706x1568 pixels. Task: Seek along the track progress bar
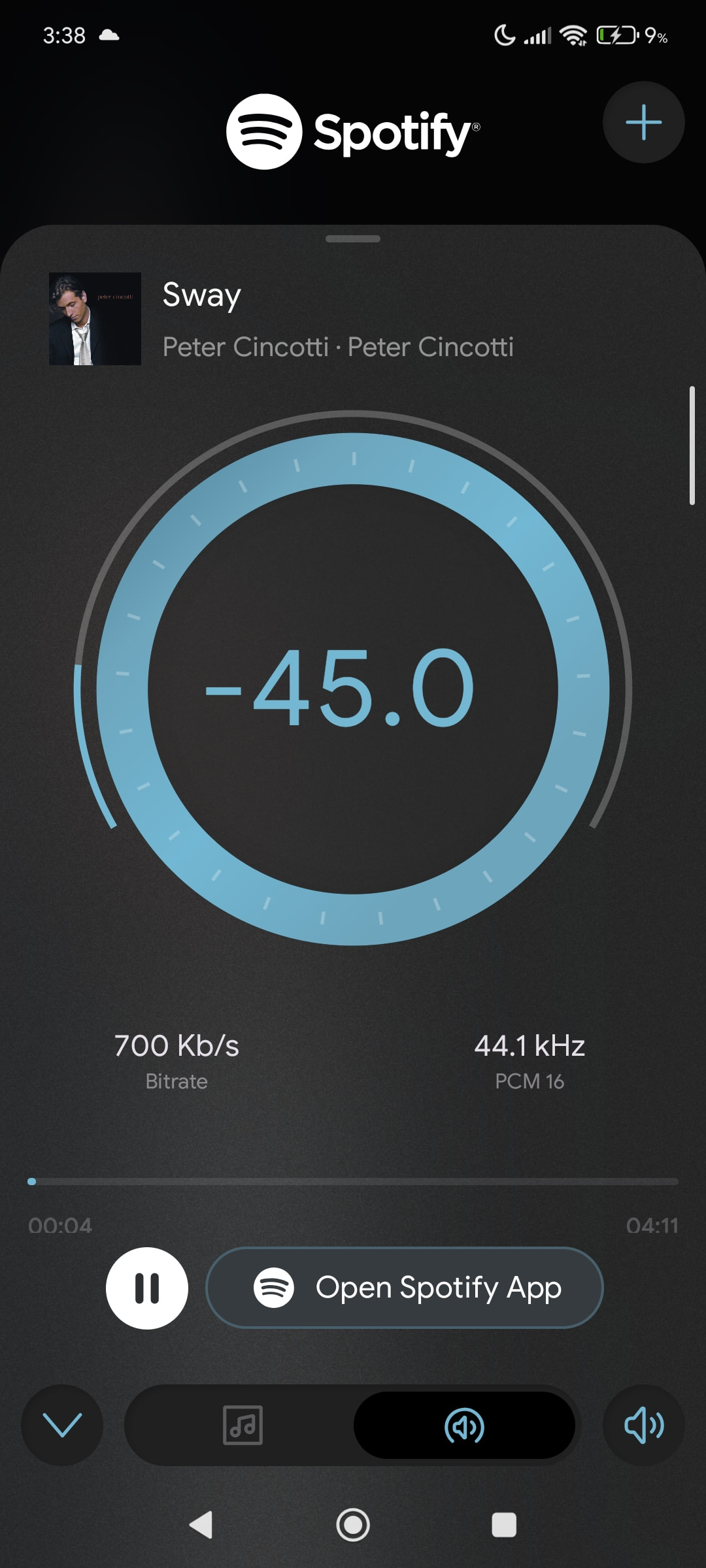tap(353, 1181)
